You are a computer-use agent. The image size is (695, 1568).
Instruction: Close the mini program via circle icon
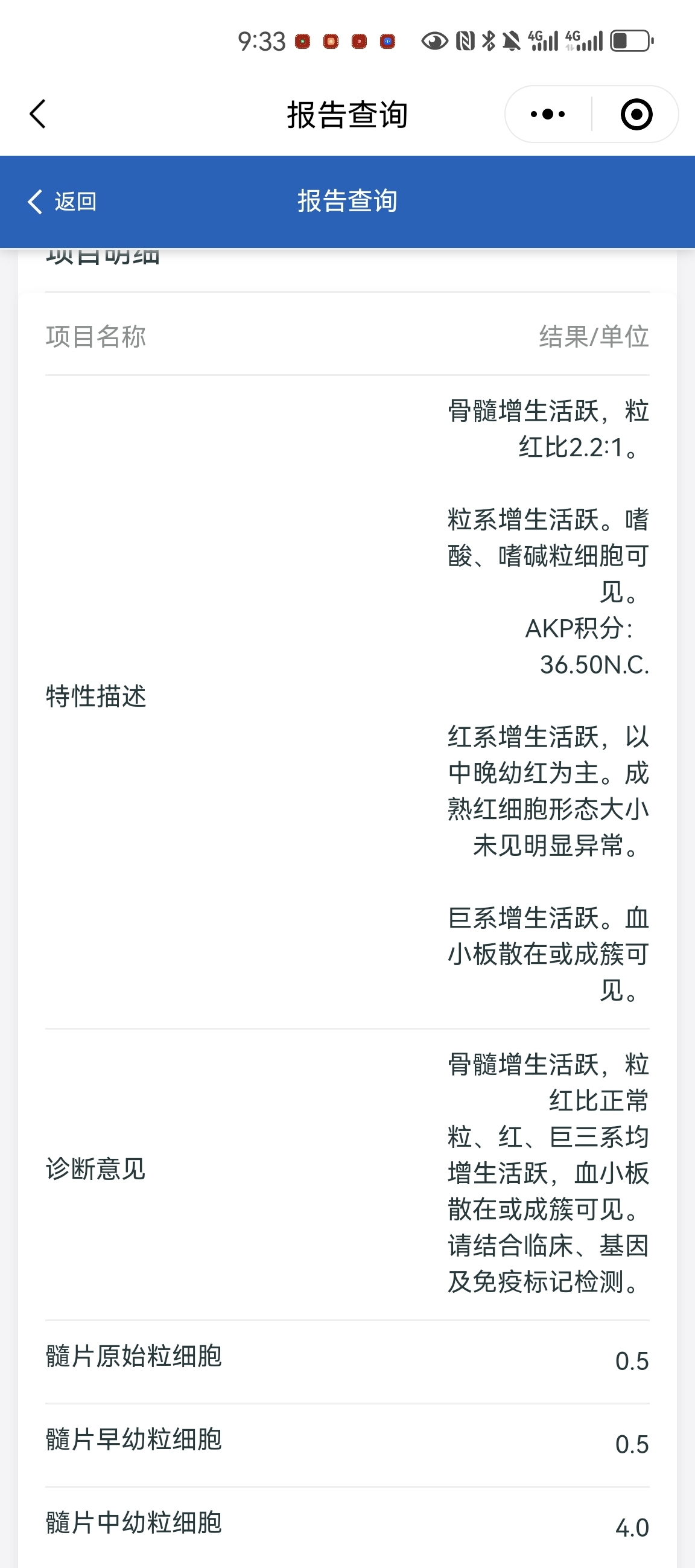tap(636, 115)
